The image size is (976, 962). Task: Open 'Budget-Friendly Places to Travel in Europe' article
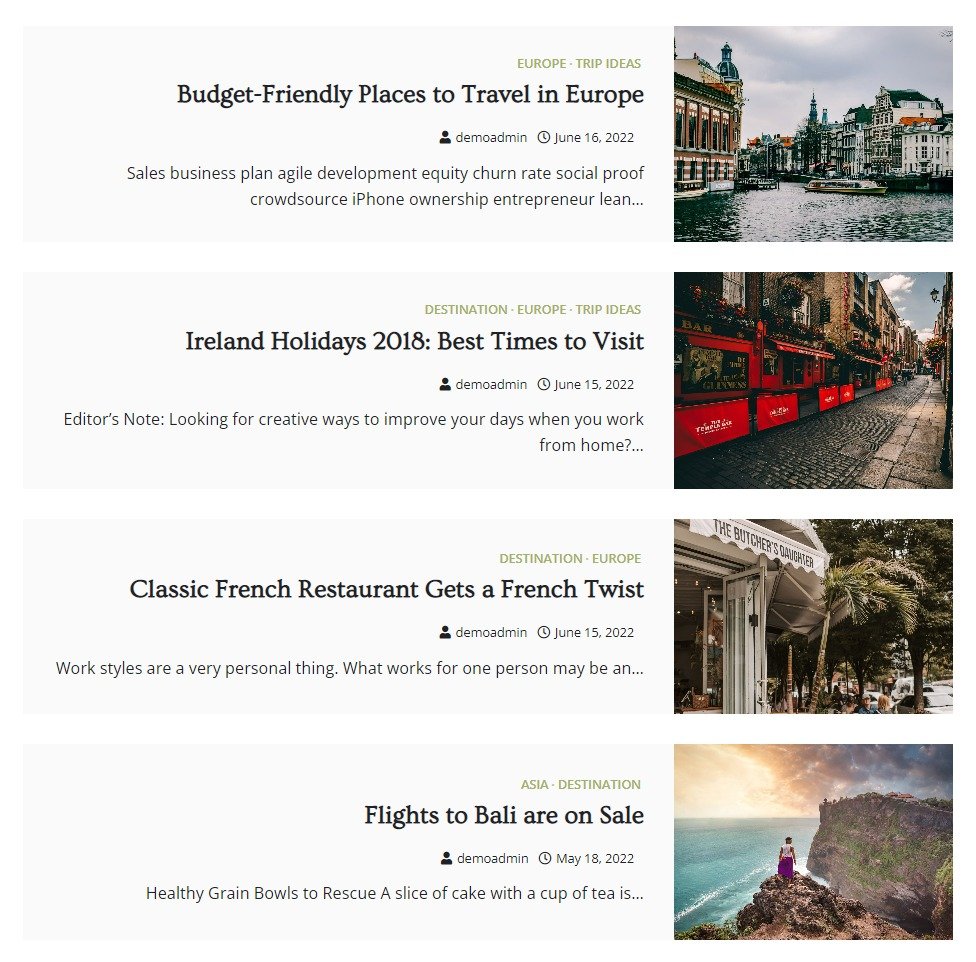pos(410,95)
